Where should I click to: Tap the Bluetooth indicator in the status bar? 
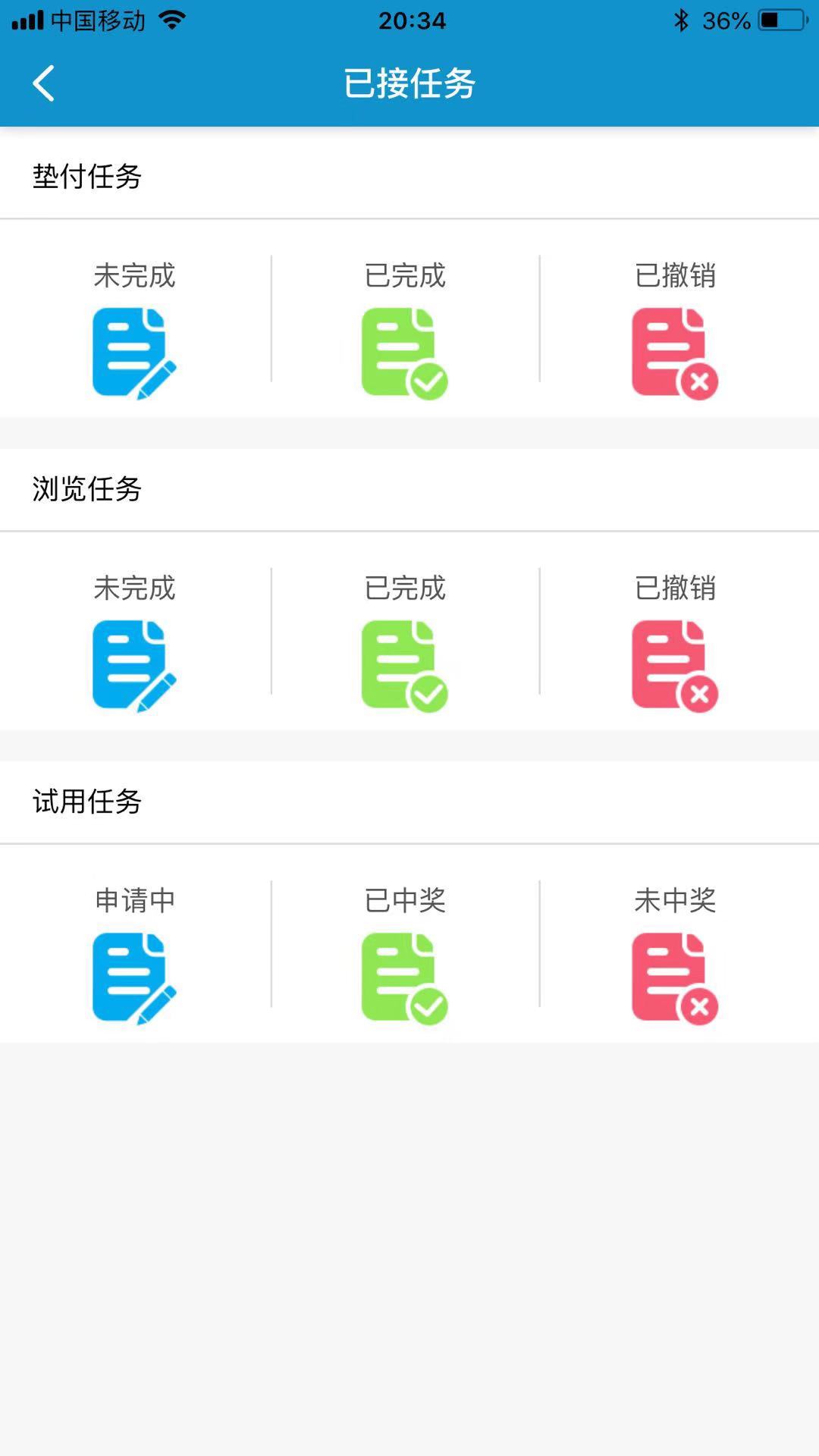point(681,20)
